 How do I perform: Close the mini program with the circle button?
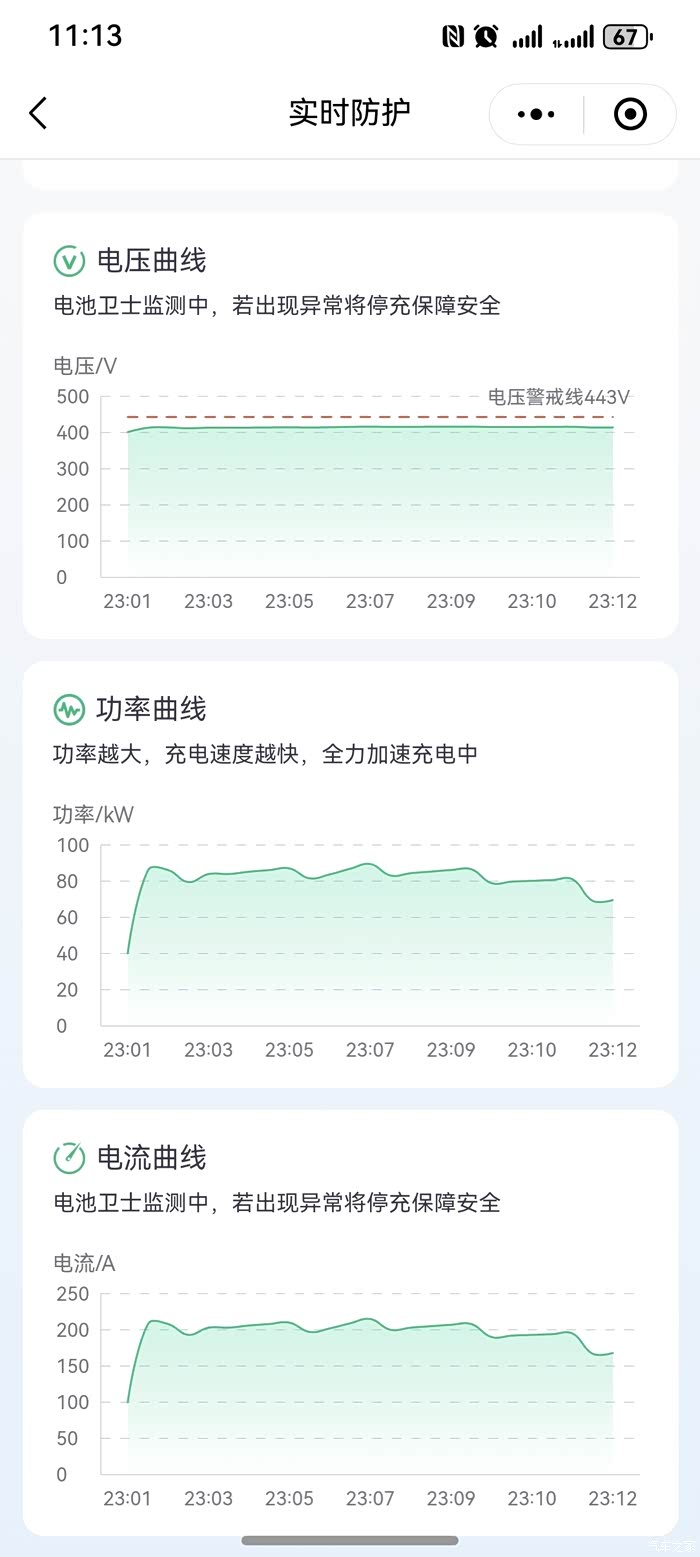[630, 115]
